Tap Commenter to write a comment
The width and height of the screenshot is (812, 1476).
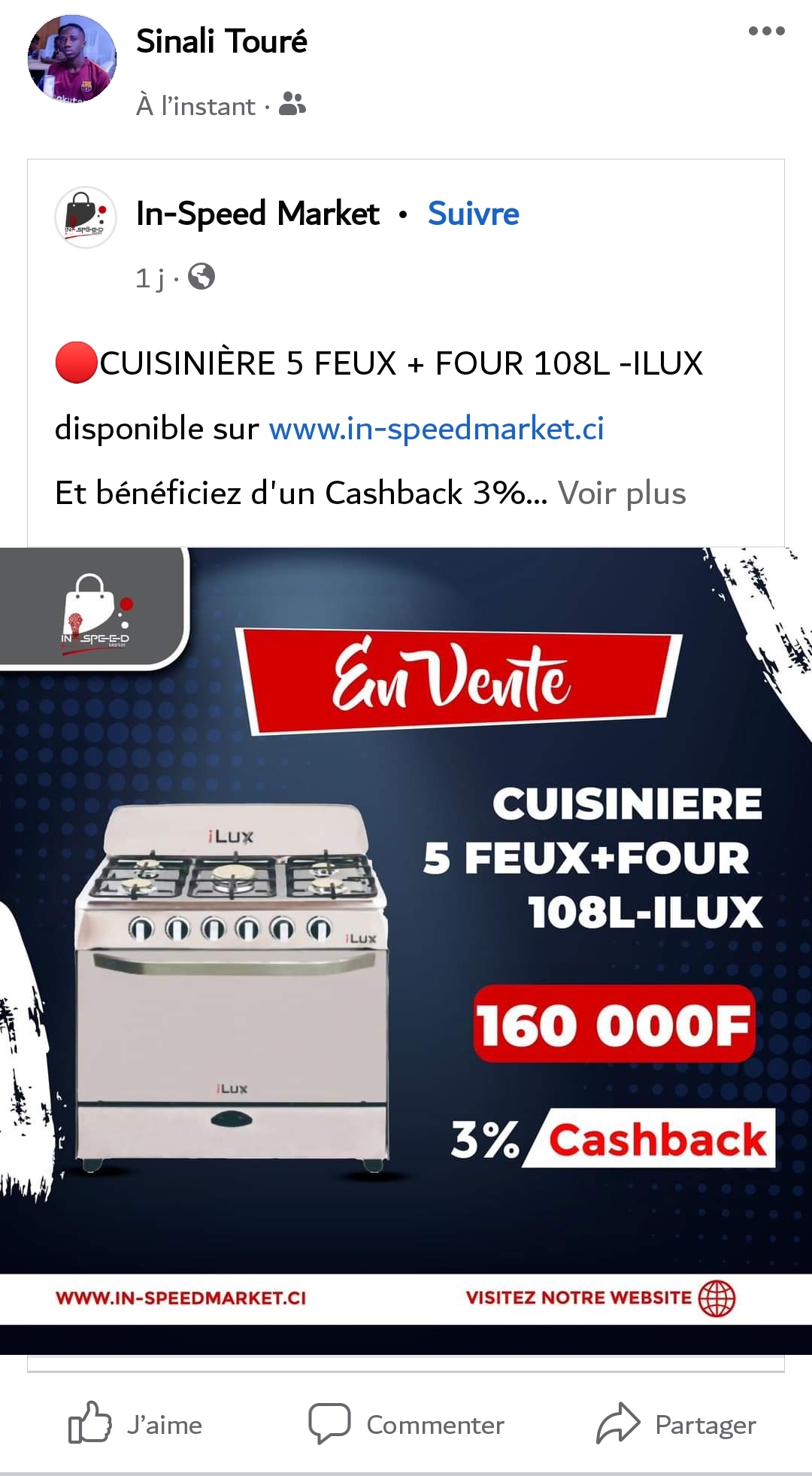point(406,1424)
